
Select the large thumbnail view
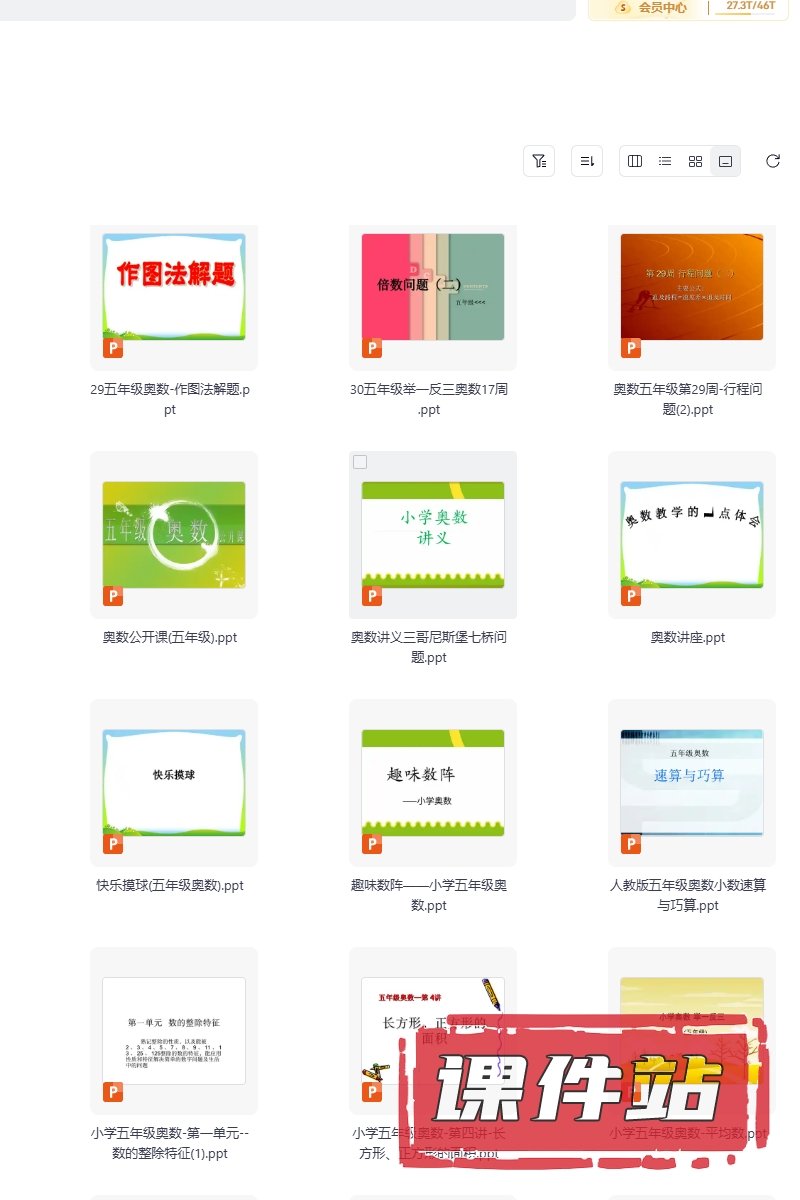(x=726, y=161)
